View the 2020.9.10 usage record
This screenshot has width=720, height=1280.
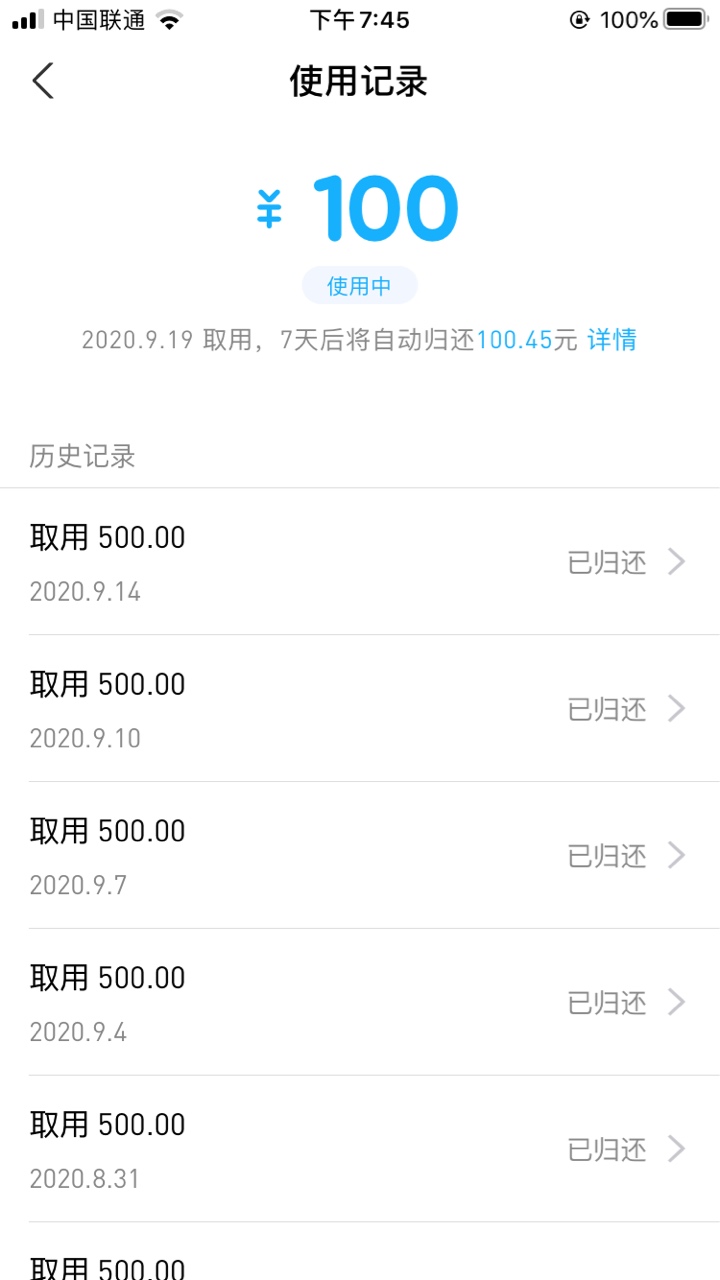point(360,709)
